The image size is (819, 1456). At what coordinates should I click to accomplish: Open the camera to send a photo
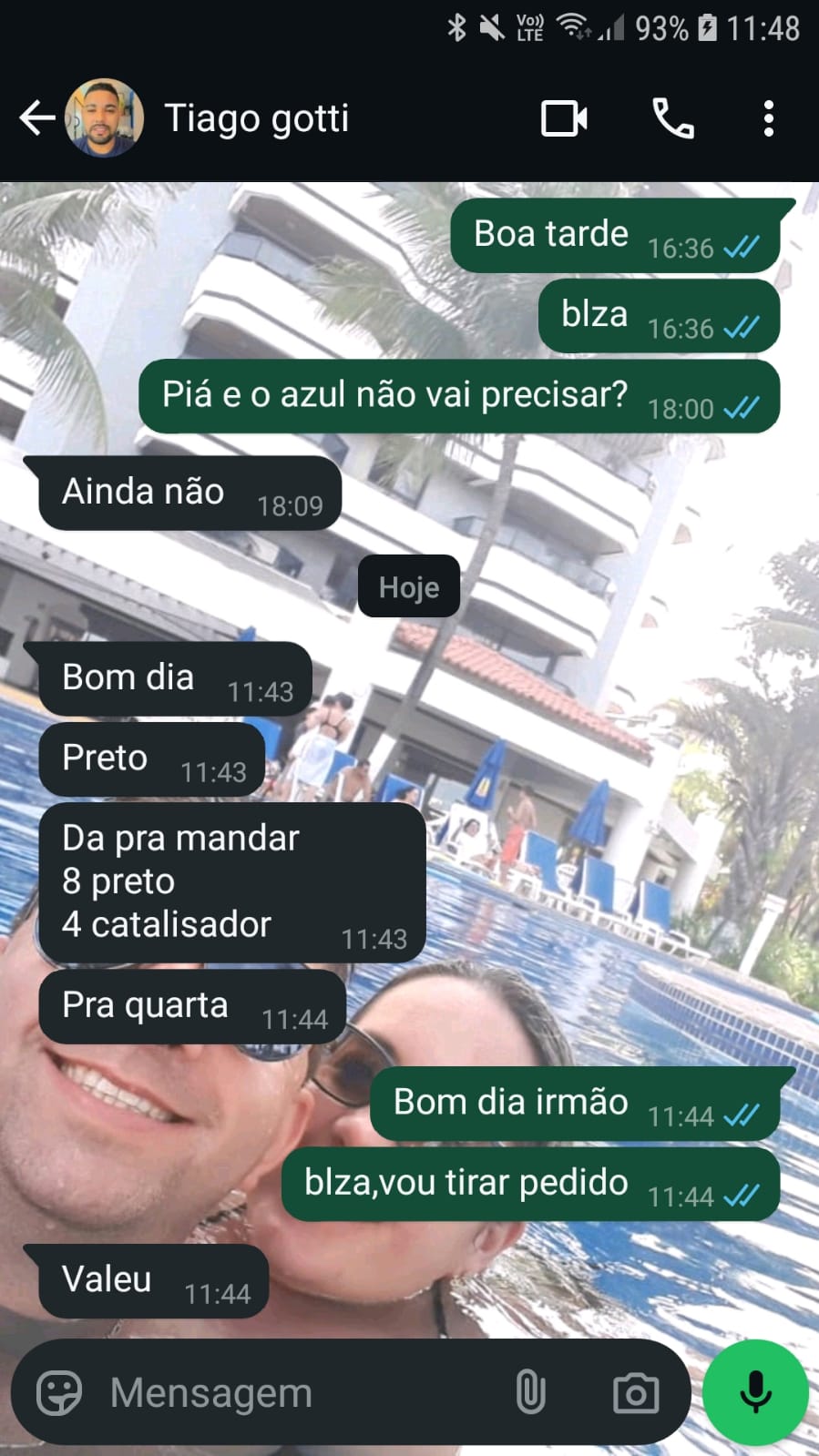tap(635, 1392)
